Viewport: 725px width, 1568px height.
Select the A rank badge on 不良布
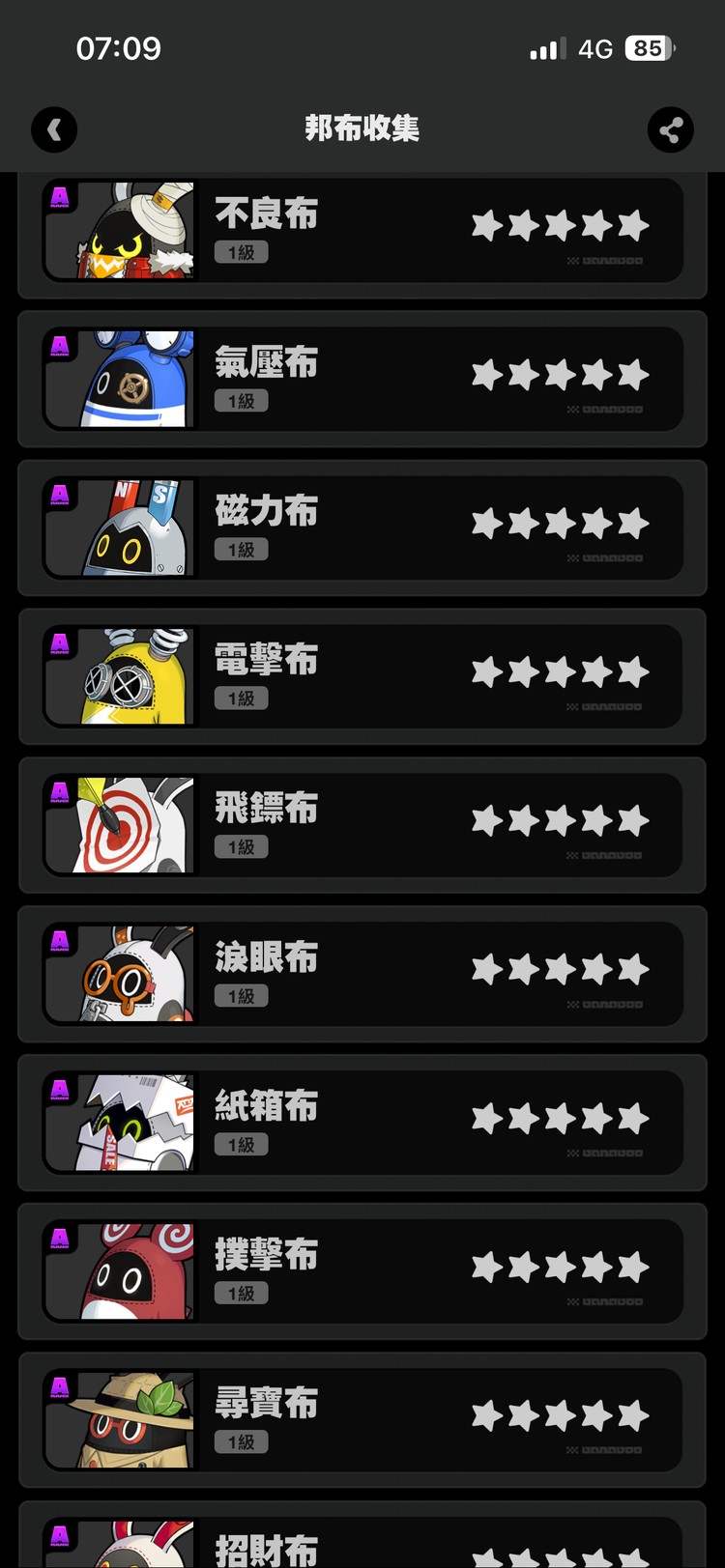(x=60, y=197)
